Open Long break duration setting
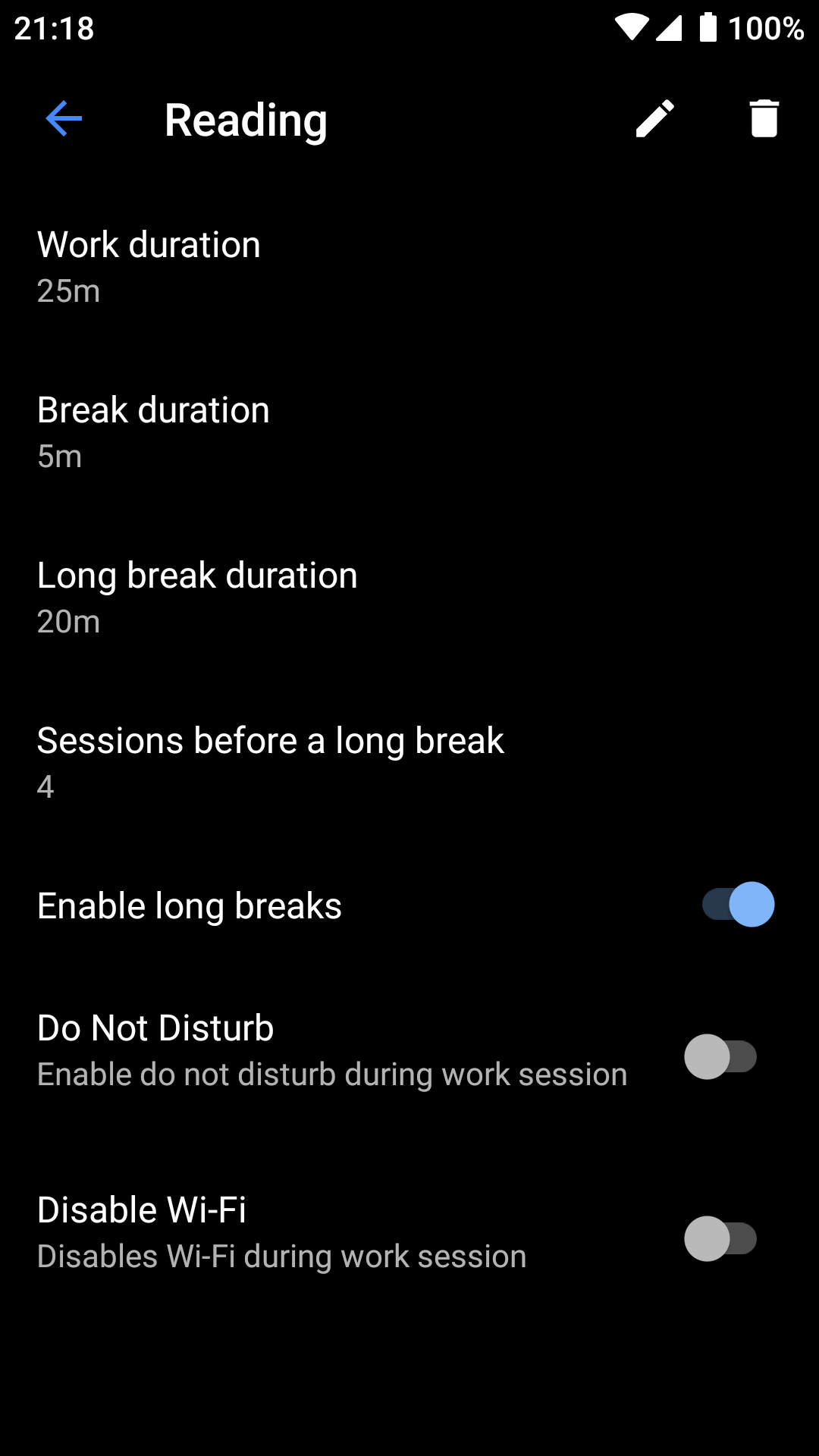The image size is (819, 1456). (x=197, y=597)
